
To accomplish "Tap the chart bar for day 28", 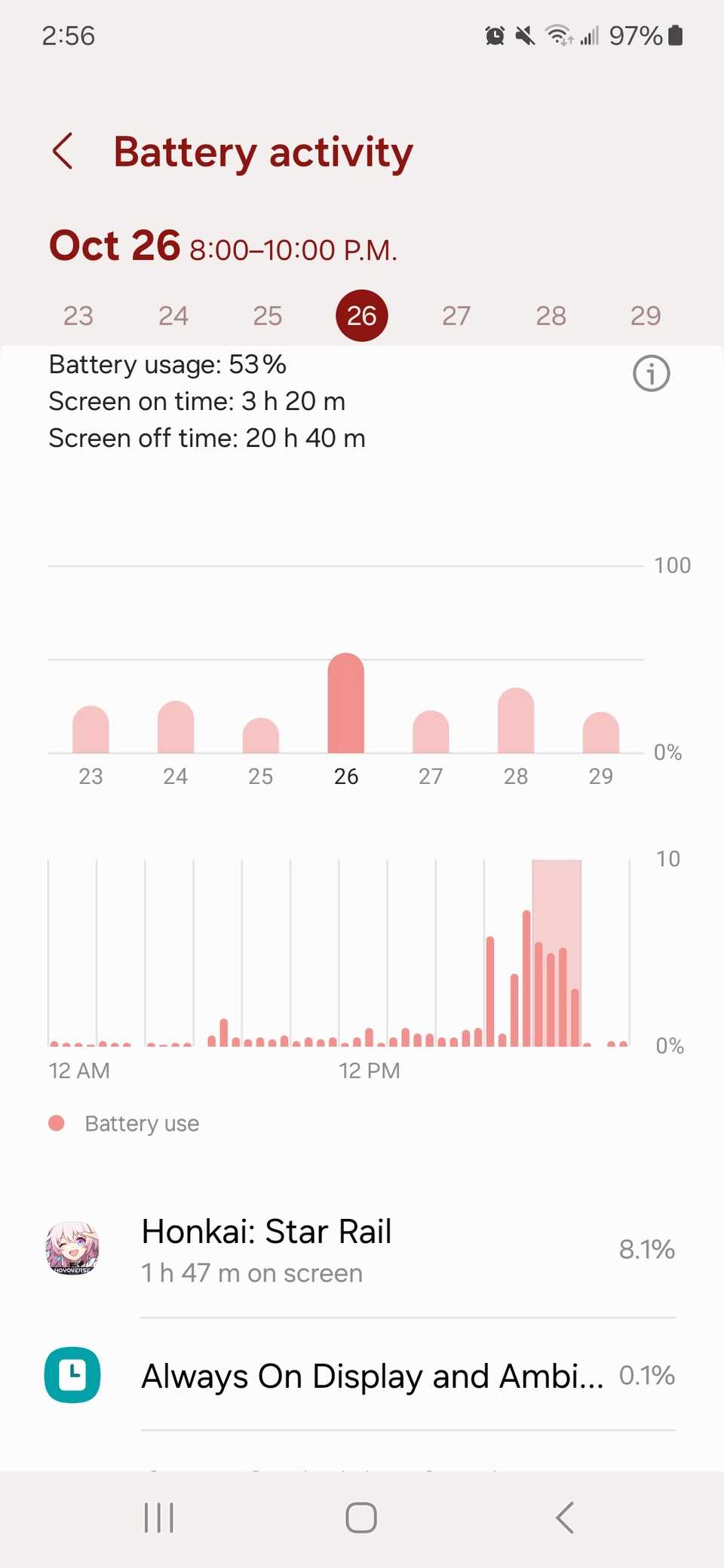I will [516, 721].
